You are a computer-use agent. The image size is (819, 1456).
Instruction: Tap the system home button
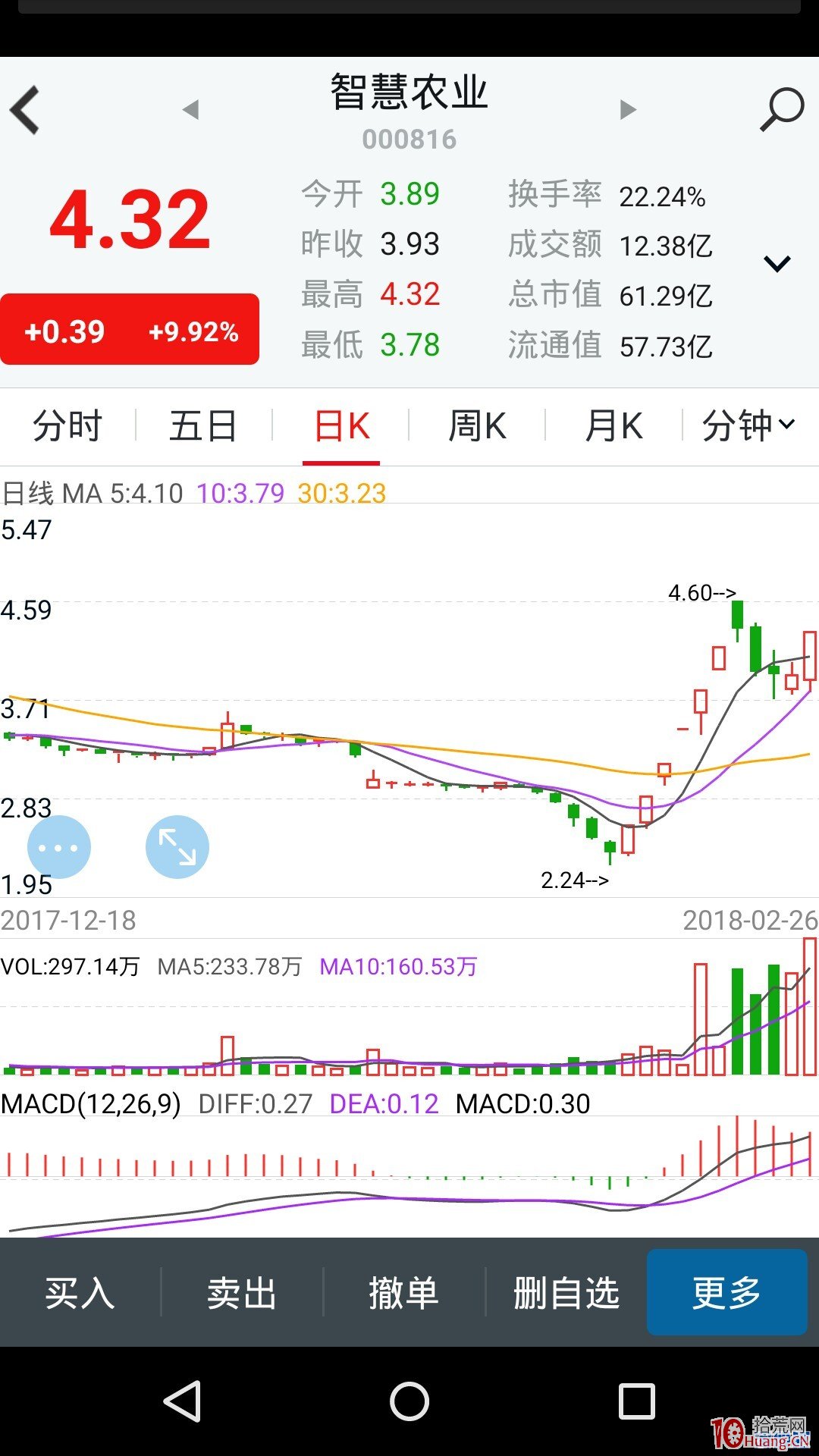click(x=409, y=1401)
